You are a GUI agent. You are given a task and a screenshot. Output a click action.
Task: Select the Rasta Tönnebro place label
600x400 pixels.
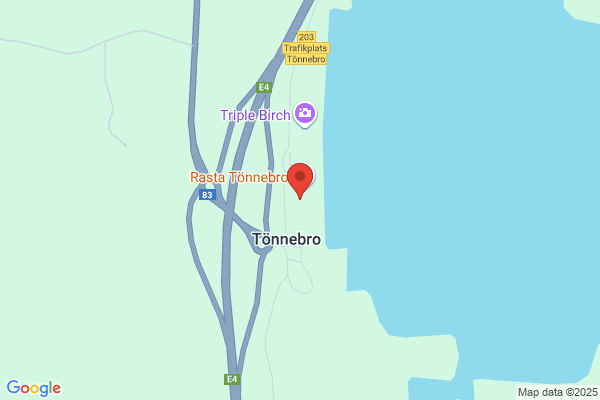pos(239,177)
